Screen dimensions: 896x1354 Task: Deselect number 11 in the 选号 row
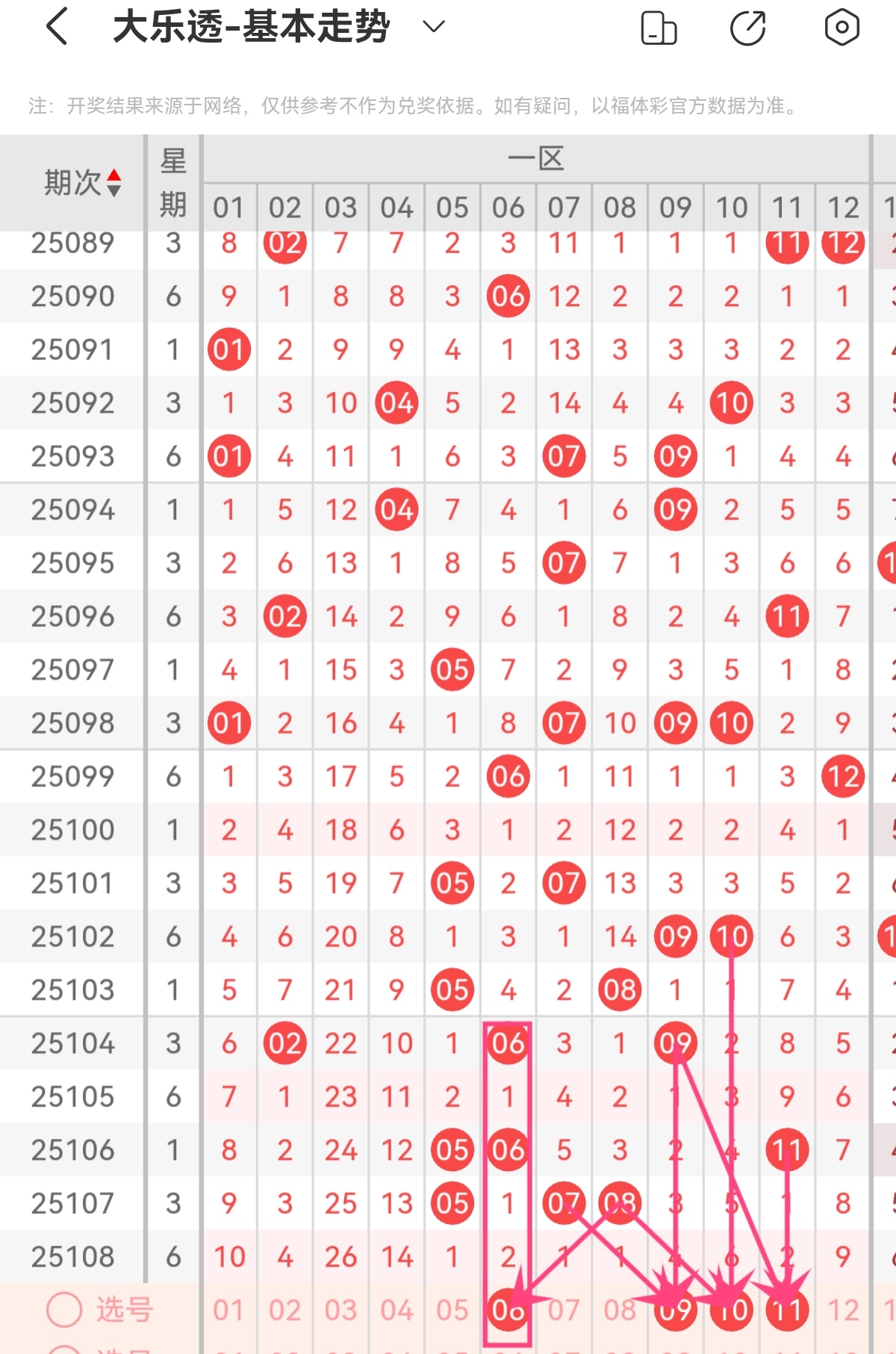click(787, 1310)
